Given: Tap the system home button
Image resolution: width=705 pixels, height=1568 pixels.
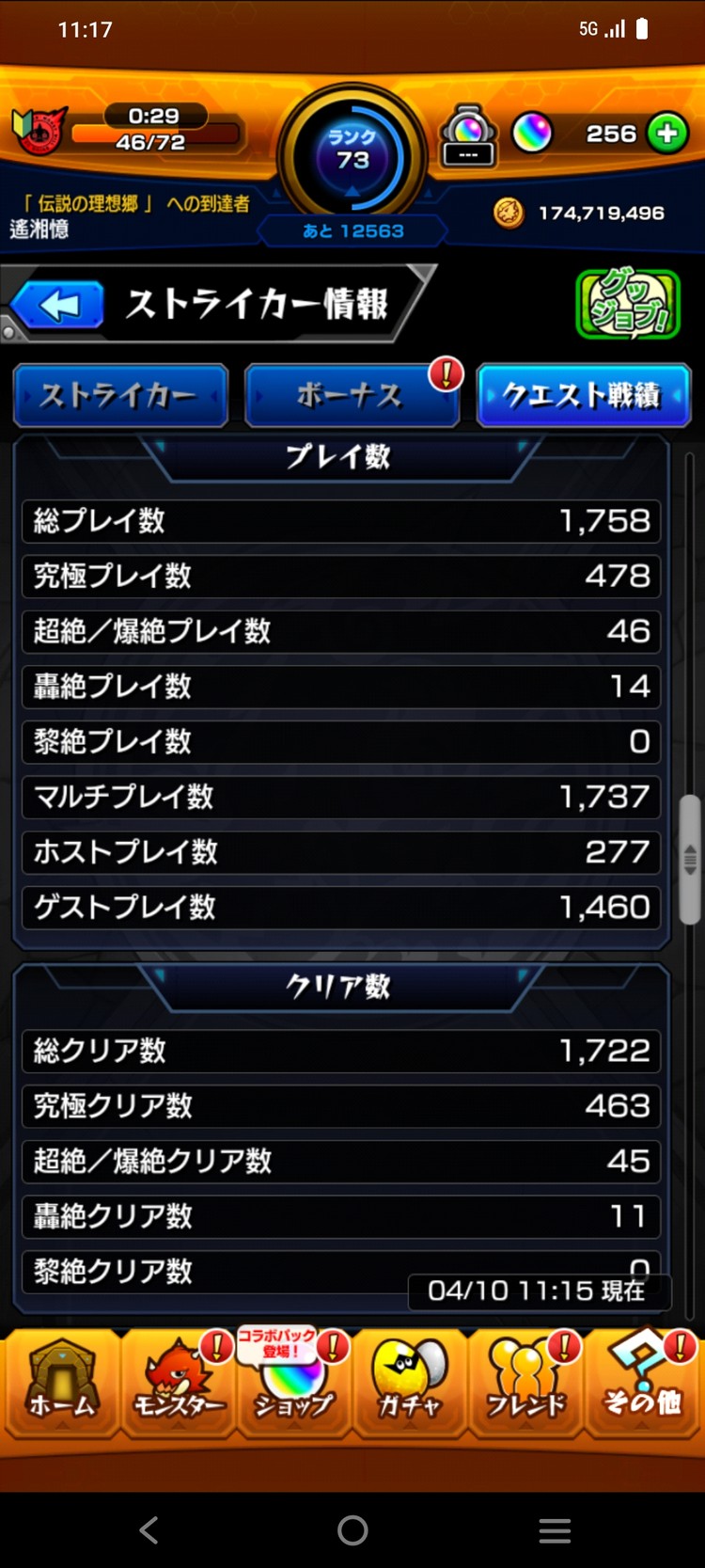Looking at the screenshot, I should click(x=352, y=1530).
